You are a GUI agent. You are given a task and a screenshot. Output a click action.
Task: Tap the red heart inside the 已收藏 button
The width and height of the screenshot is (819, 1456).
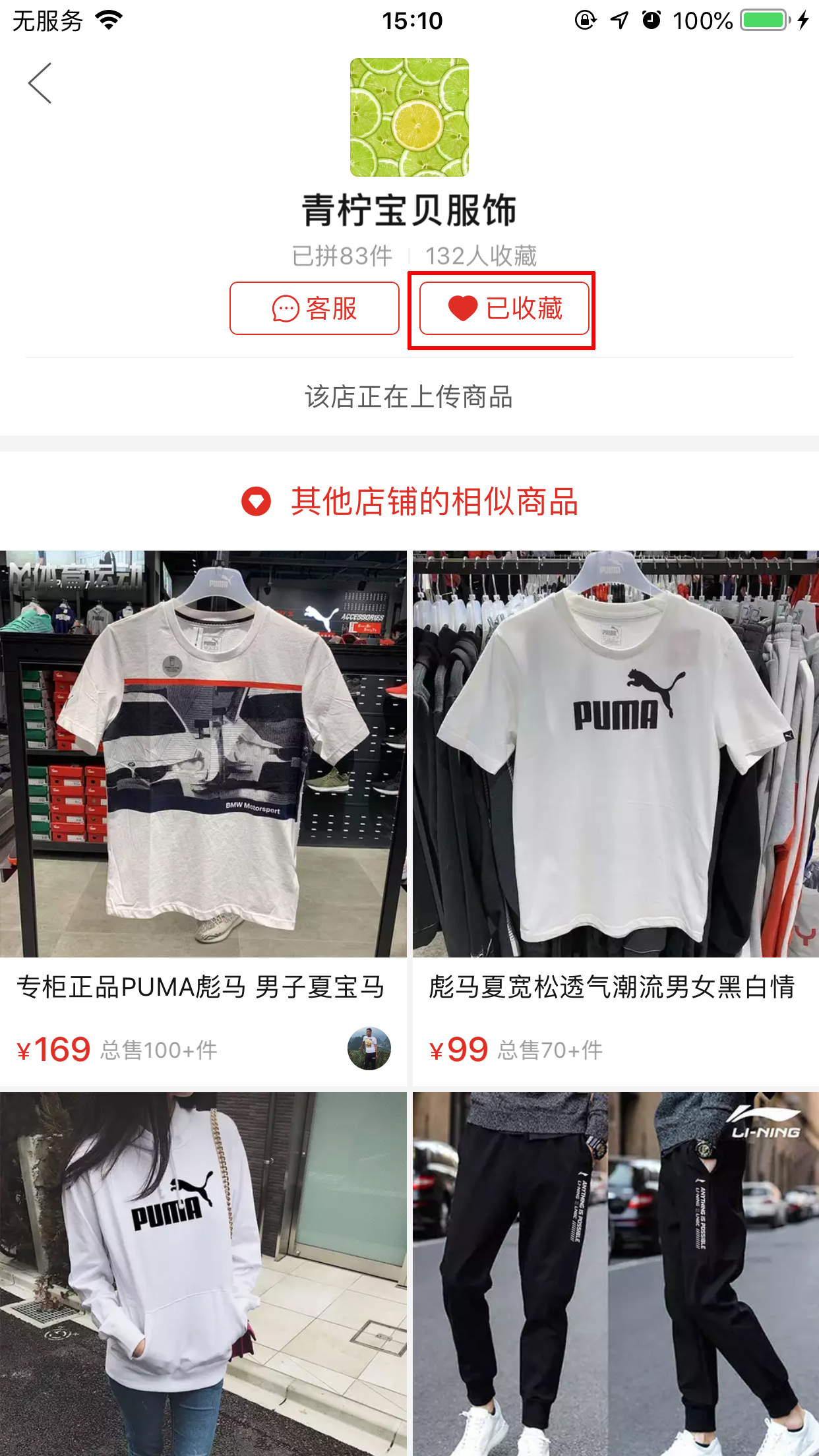[x=464, y=308]
